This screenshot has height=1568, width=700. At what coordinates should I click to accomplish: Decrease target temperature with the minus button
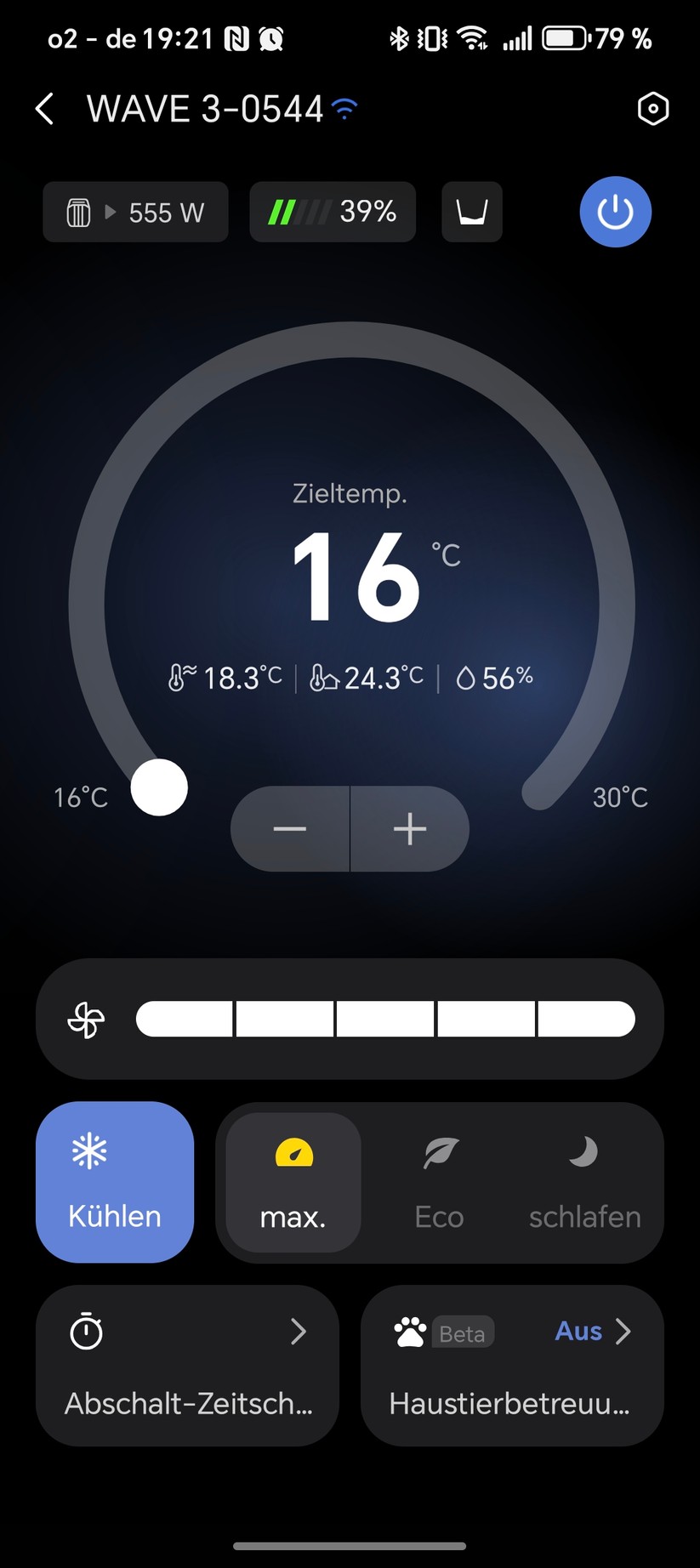pos(290,829)
